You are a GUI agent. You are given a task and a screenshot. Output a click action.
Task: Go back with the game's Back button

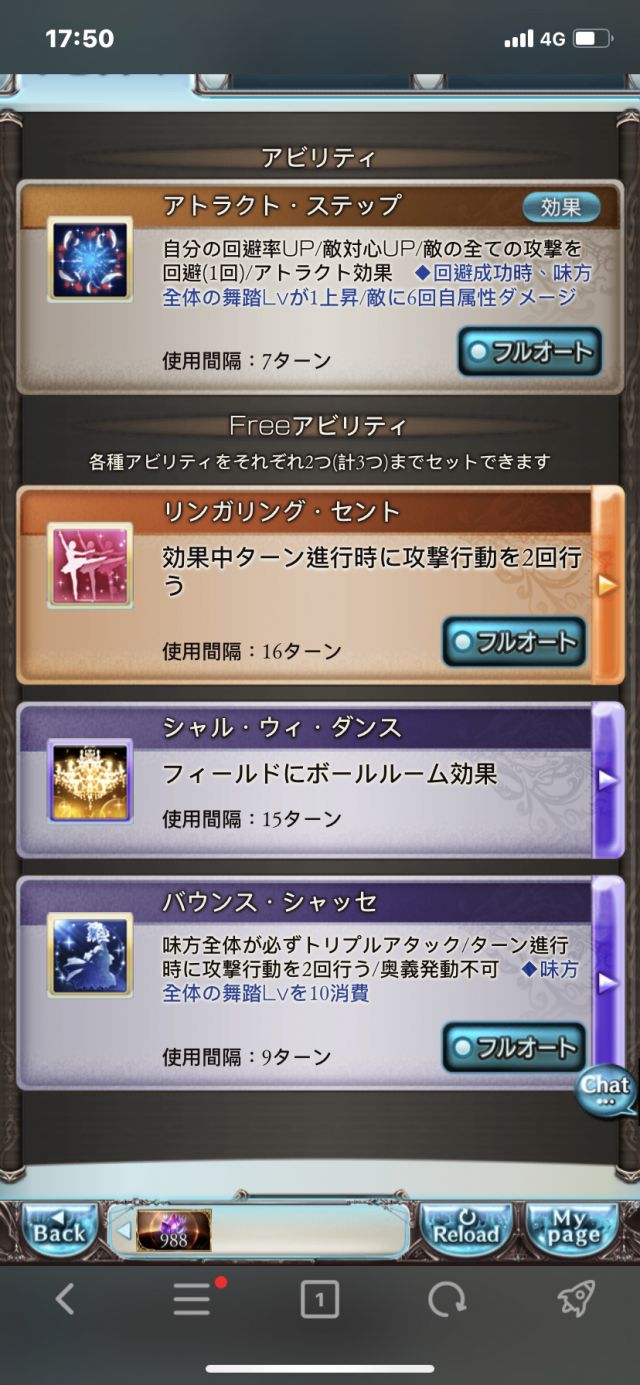point(60,1231)
